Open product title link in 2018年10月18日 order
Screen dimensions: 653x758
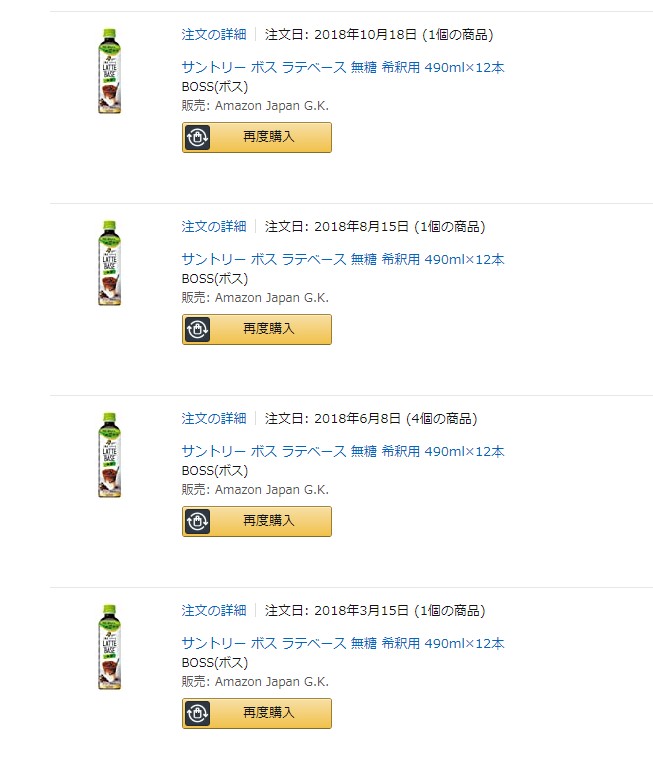[343, 67]
